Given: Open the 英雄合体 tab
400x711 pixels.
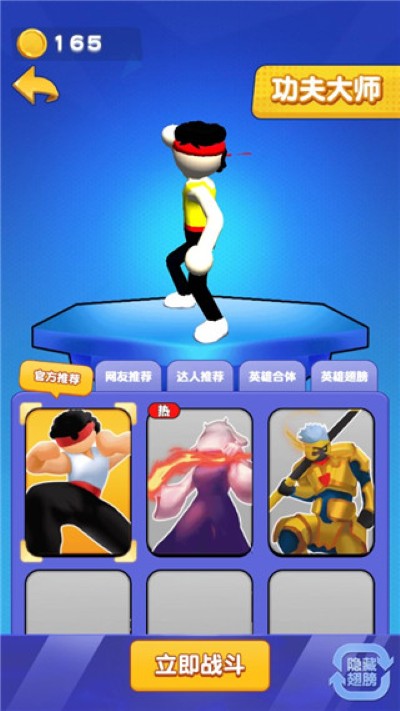Looking at the screenshot, I should coord(272,376).
